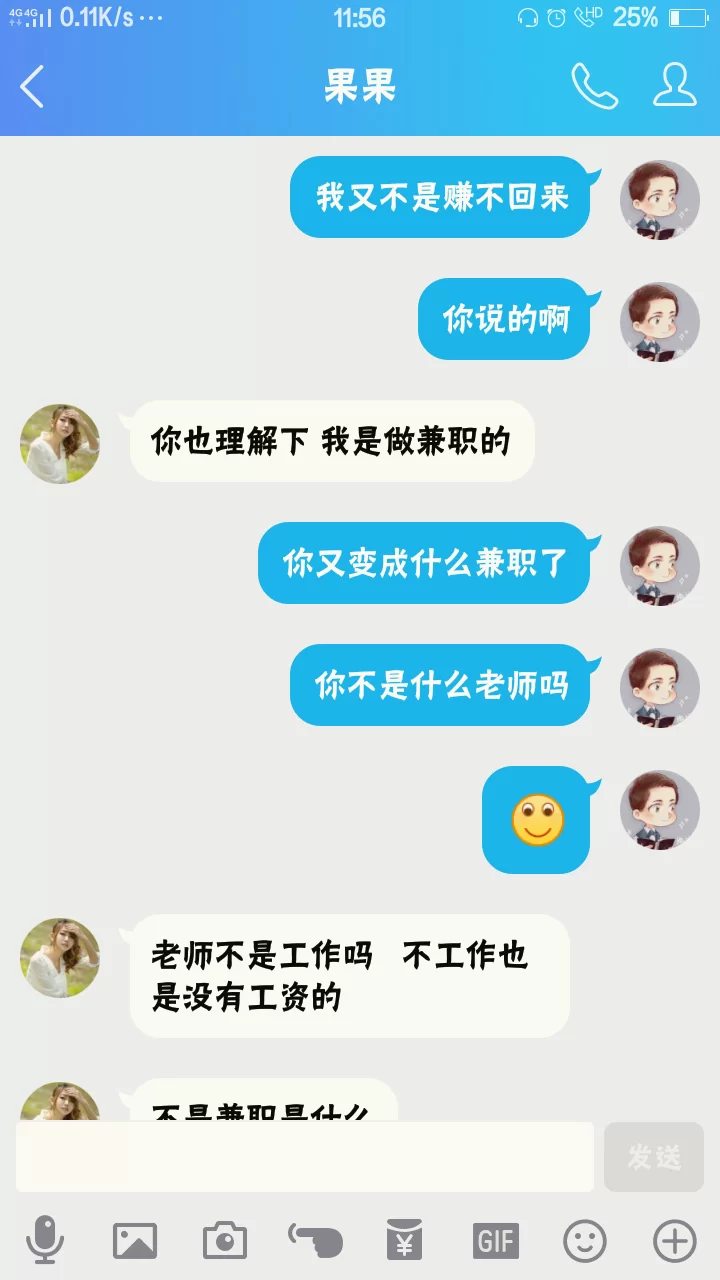Open the GIF picker

(494, 1242)
